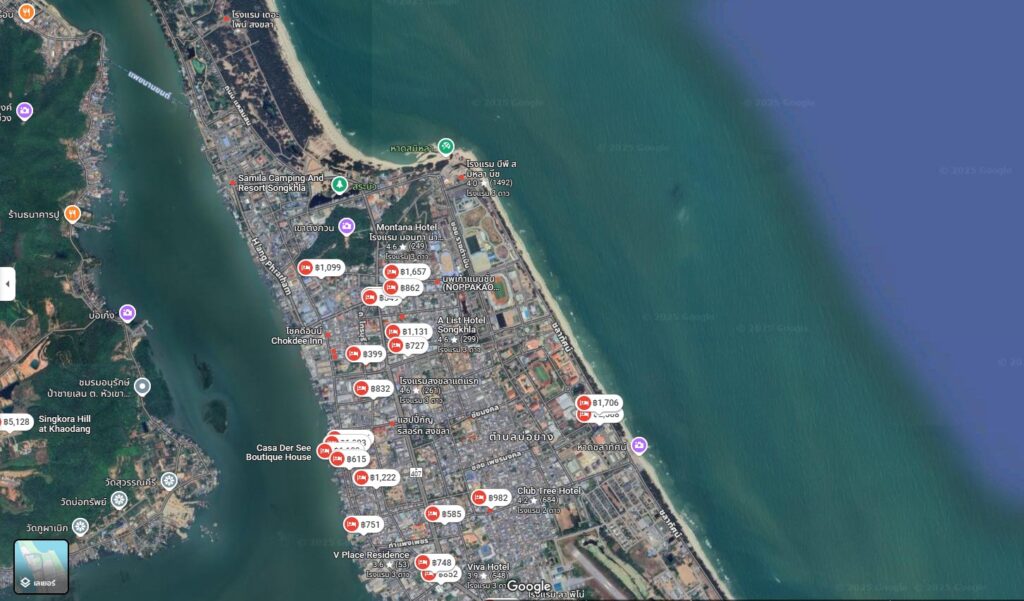Open the ฿5,128 Singkora Hill pin
This screenshot has height=601, width=1024.
point(14,422)
